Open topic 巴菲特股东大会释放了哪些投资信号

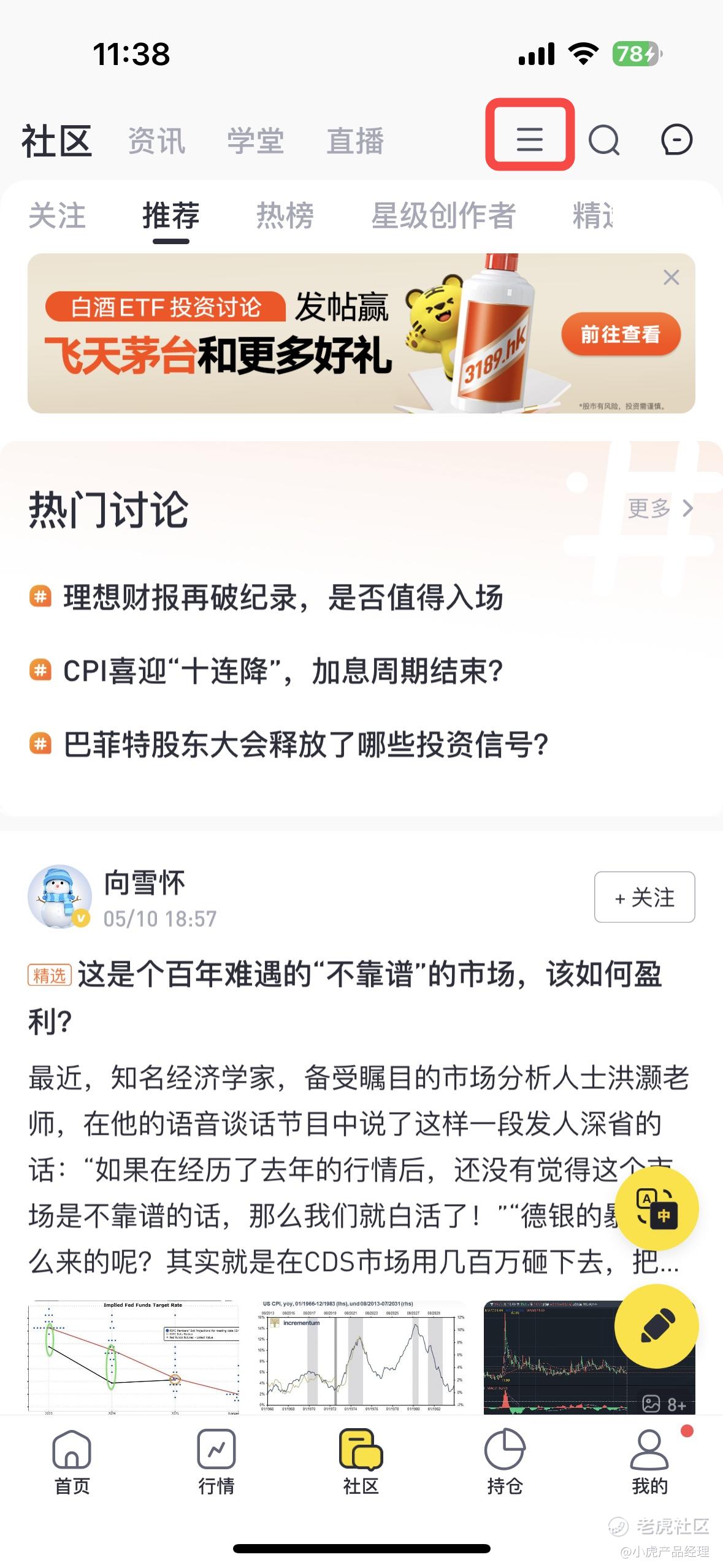click(306, 745)
